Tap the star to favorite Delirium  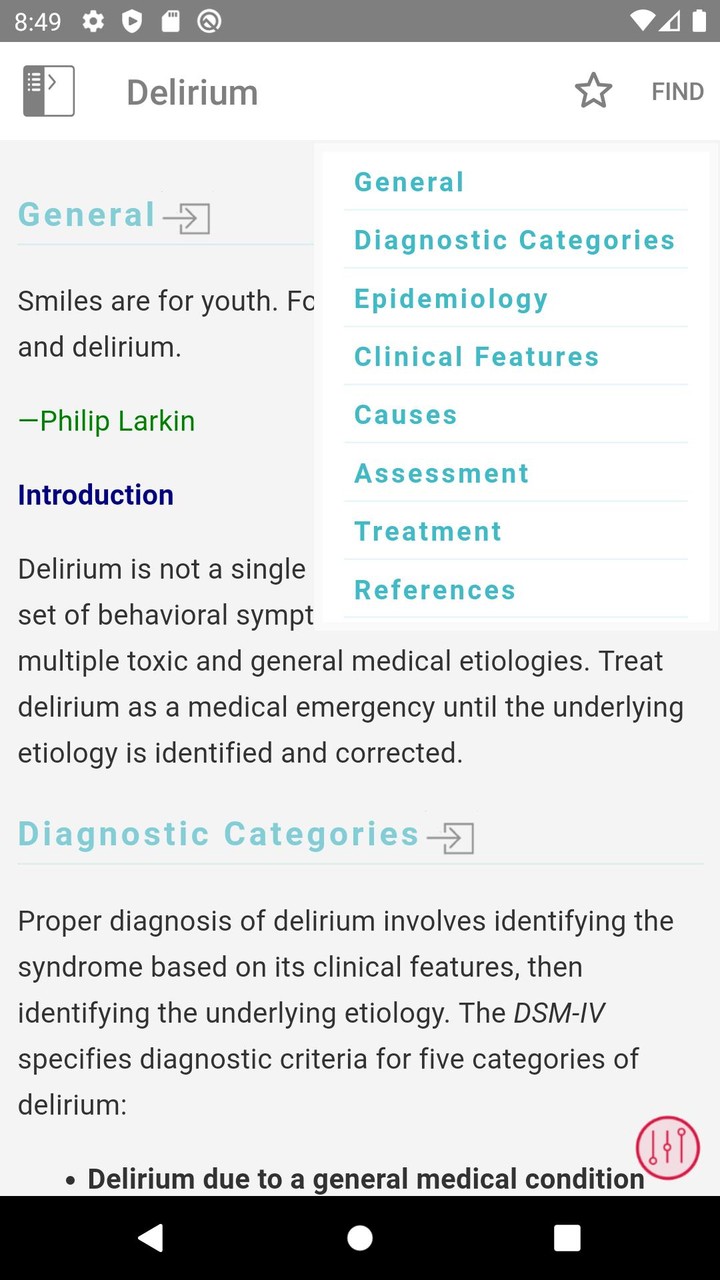click(x=593, y=91)
